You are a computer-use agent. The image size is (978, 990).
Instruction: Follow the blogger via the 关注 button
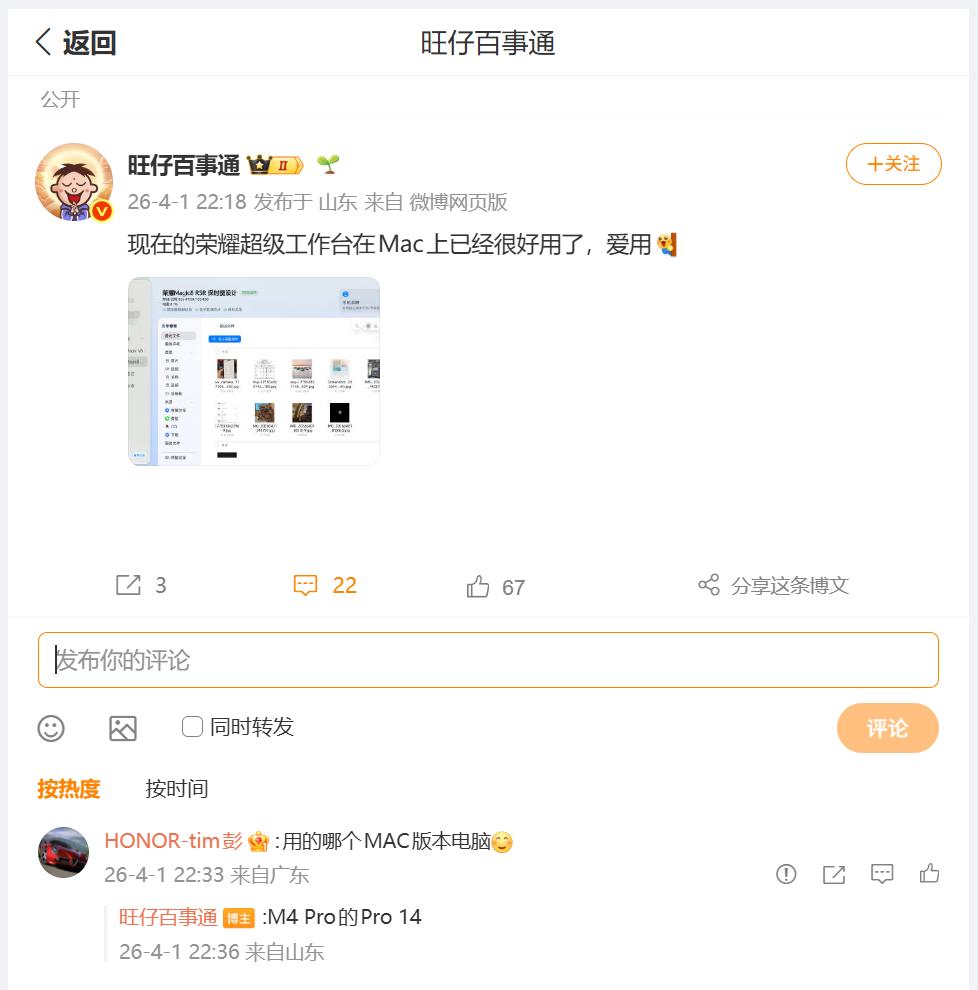[893, 164]
